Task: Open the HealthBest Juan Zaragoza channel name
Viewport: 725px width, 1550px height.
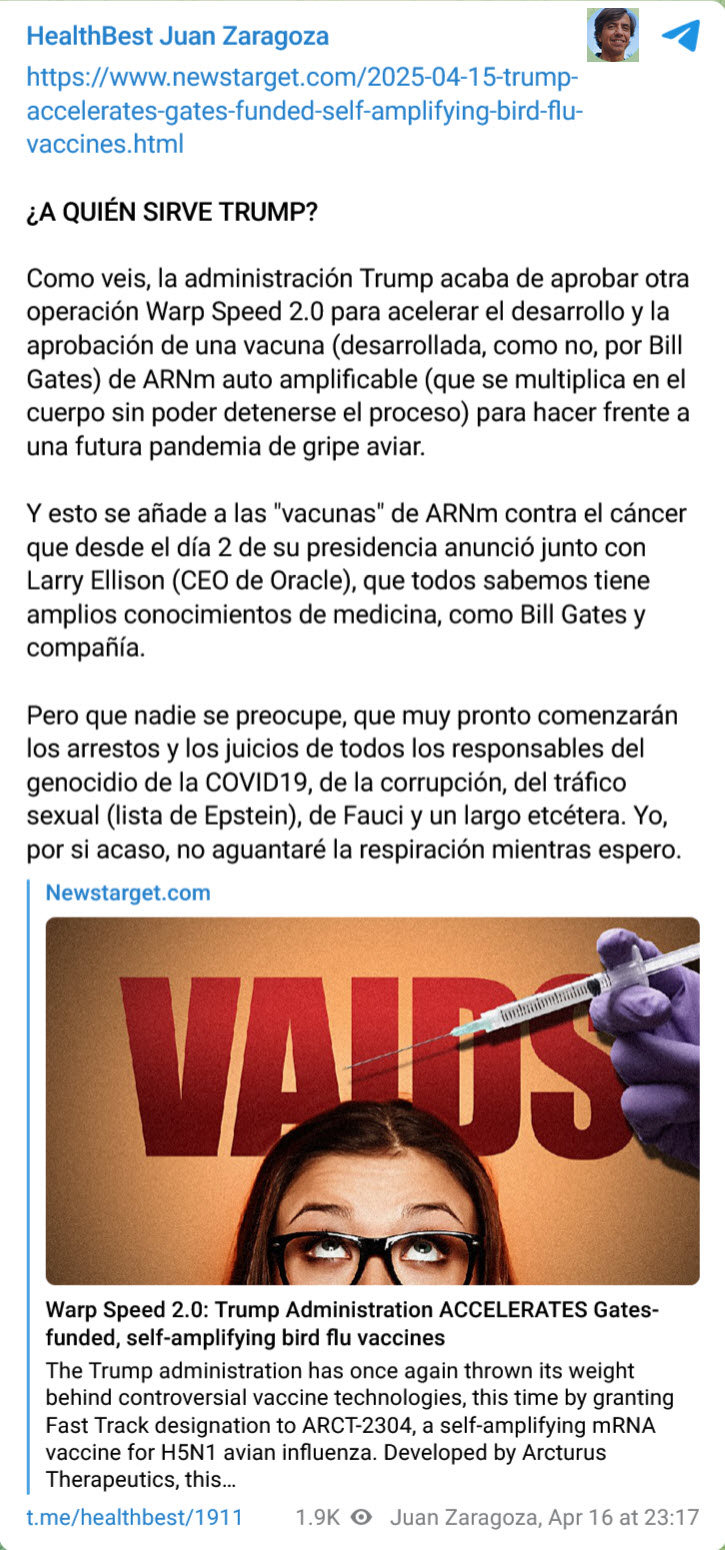Action: click(177, 37)
